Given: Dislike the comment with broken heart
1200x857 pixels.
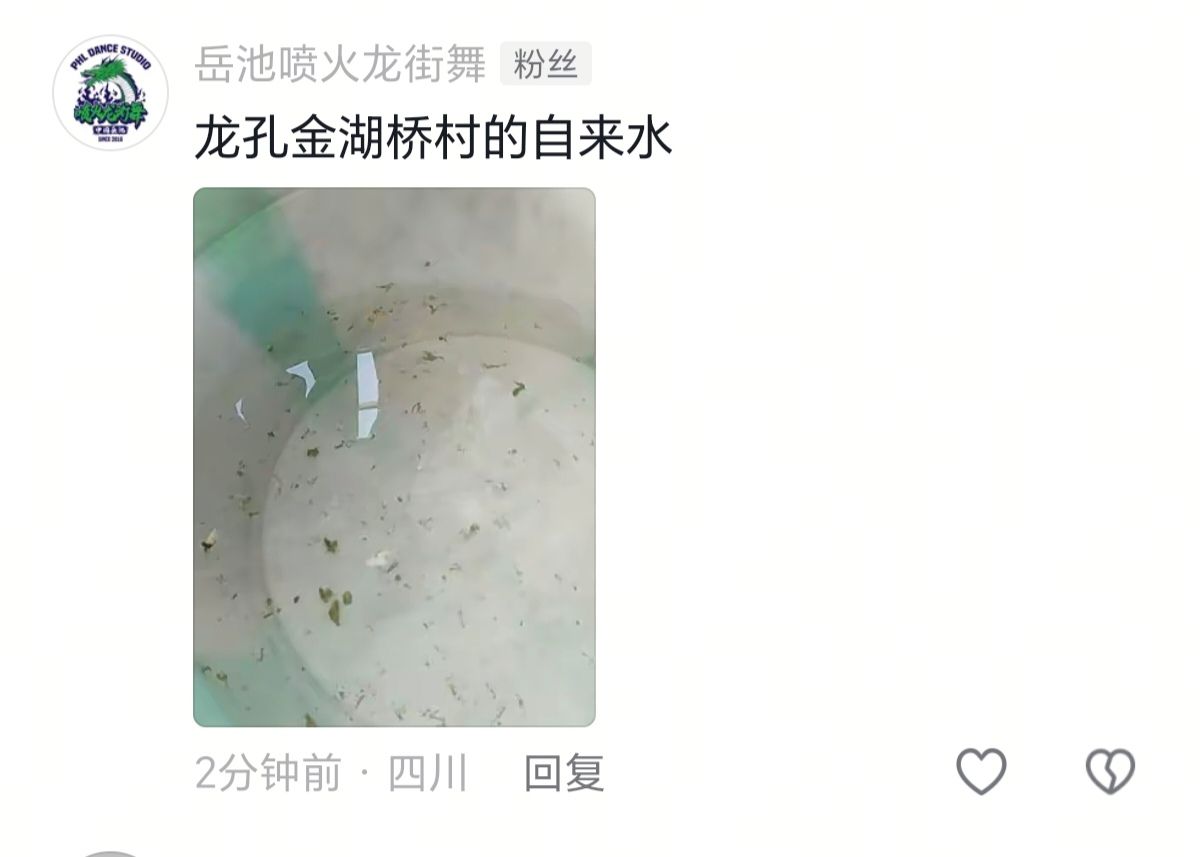Looking at the screenshot, I should click(x=1110, y=772).
